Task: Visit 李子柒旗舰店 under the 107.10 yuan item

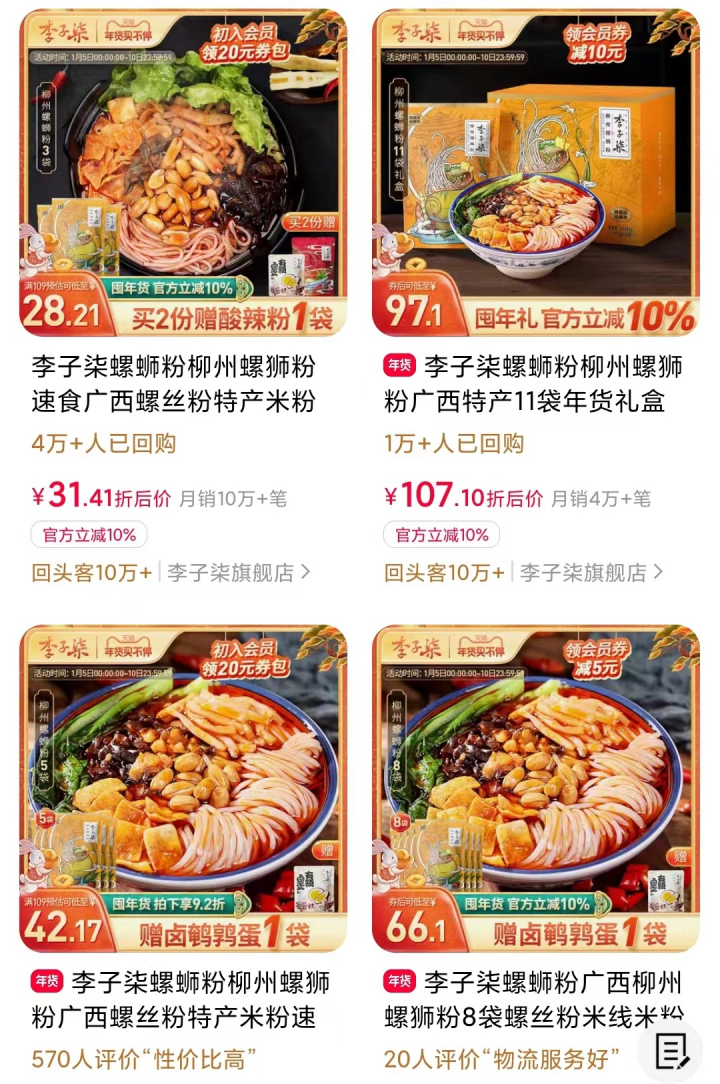Action: (591, 573)
